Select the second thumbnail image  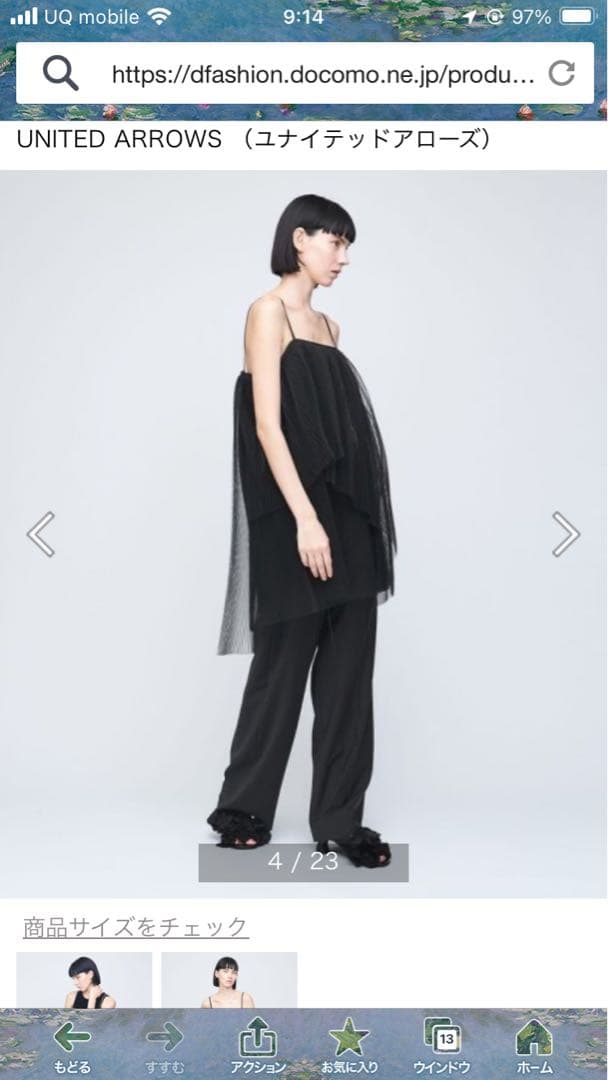coord(229,980)
